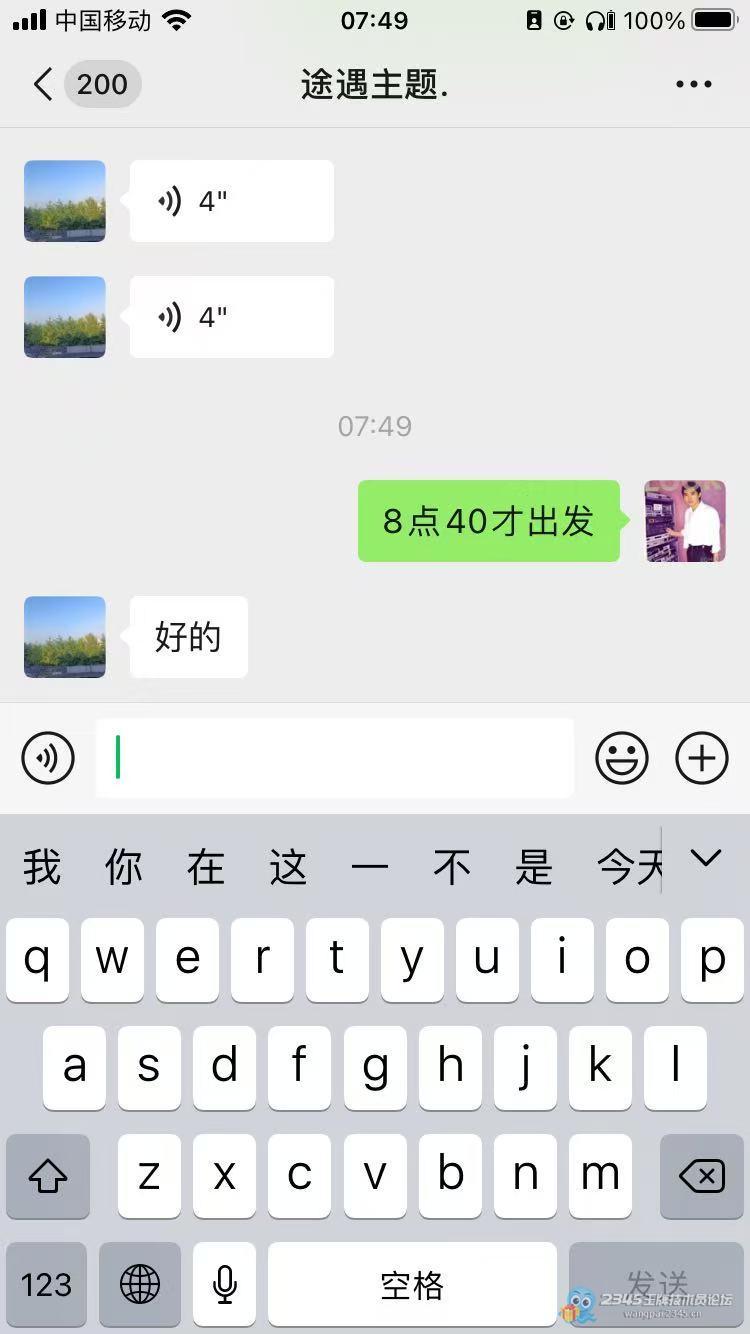Choose the suggestion 这
Image resolution: width=750 pixels, height=1334 pixels.
point(288,866)
